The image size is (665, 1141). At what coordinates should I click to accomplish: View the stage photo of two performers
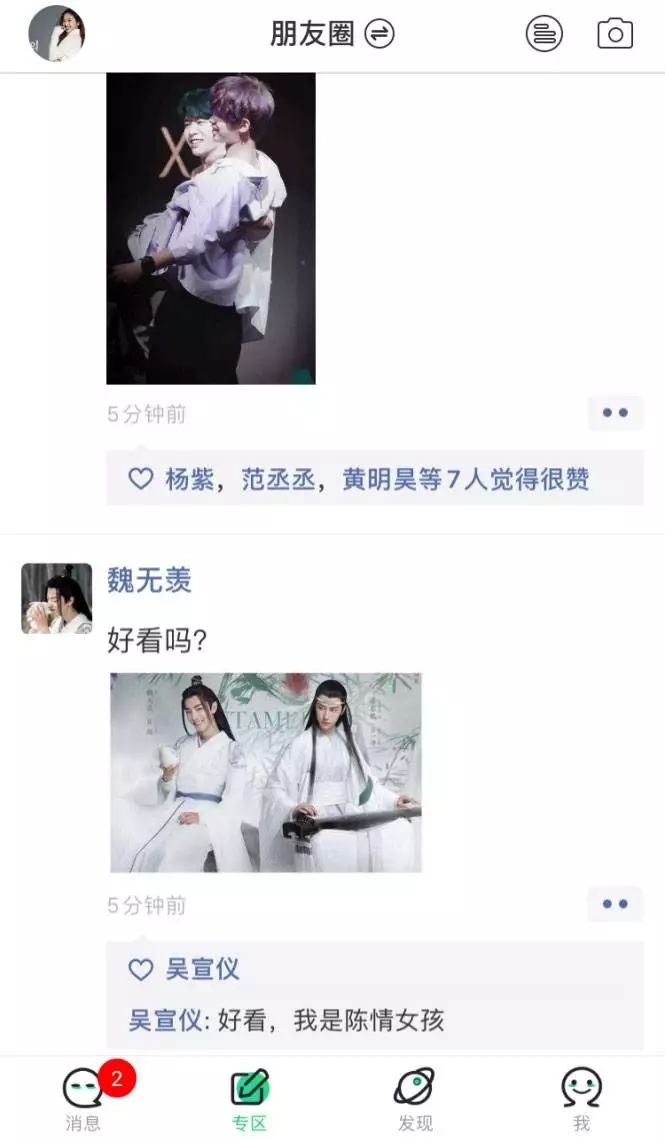point(211,228)
